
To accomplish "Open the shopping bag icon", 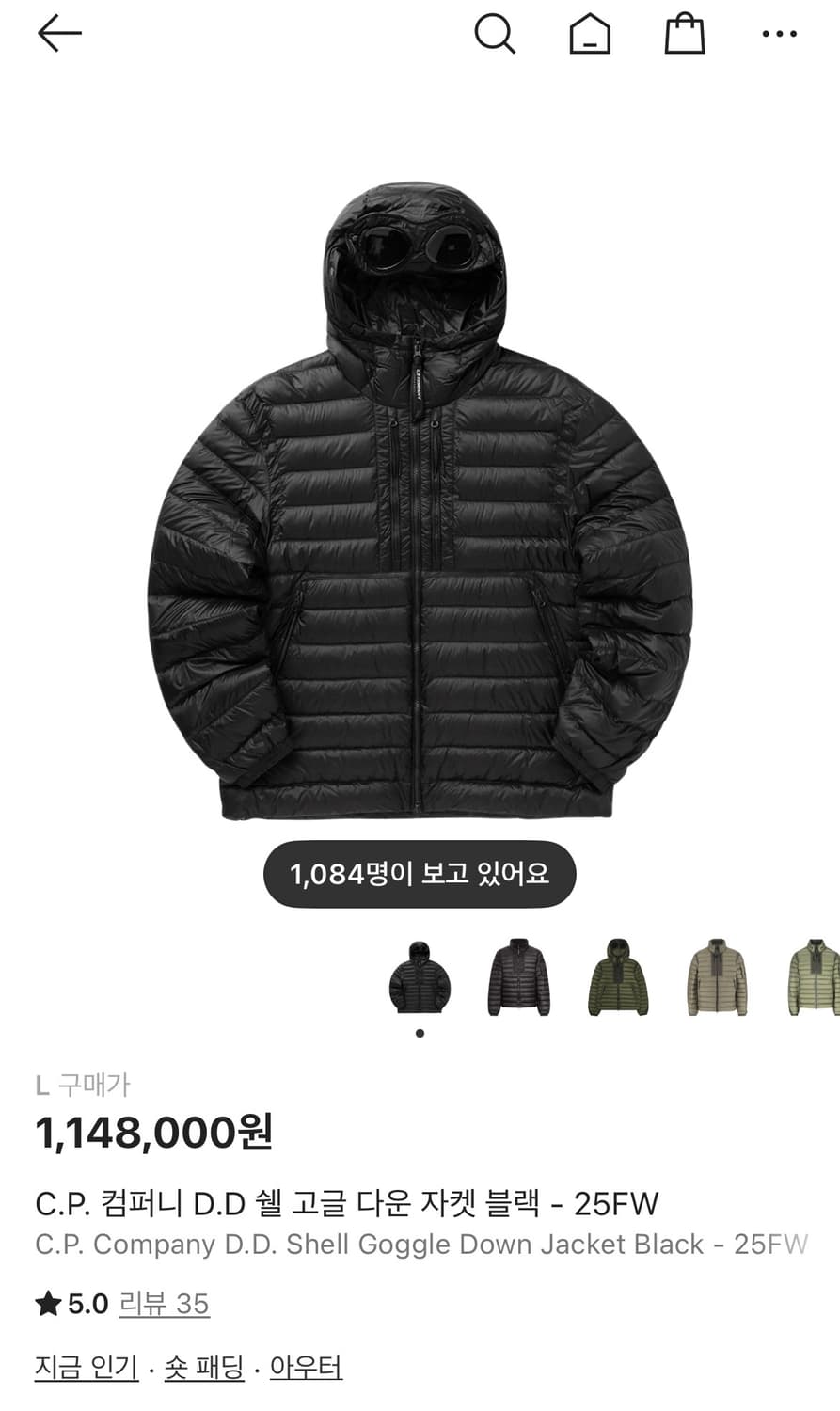I will [x=686, y=34].
